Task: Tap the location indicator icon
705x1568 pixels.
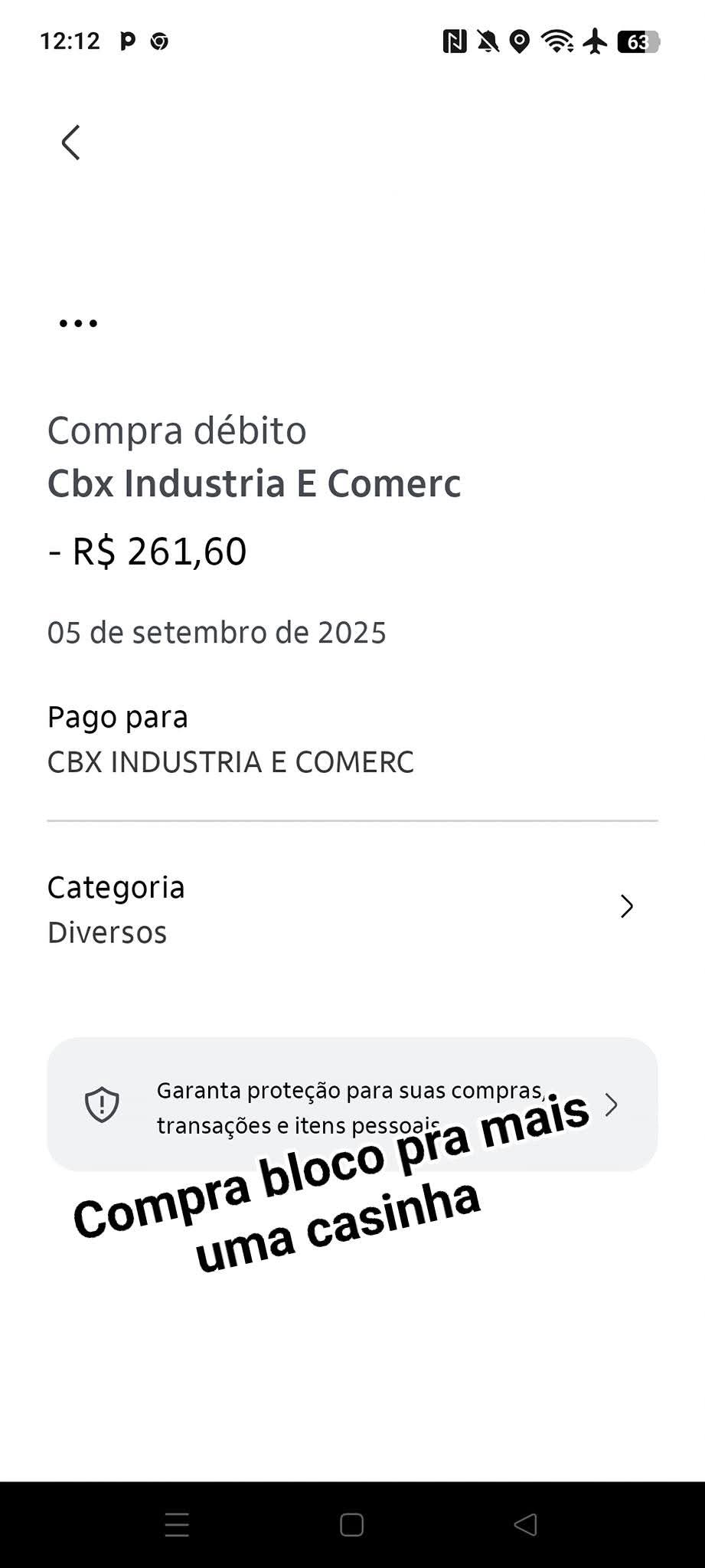Action: (x=521, y=42)
